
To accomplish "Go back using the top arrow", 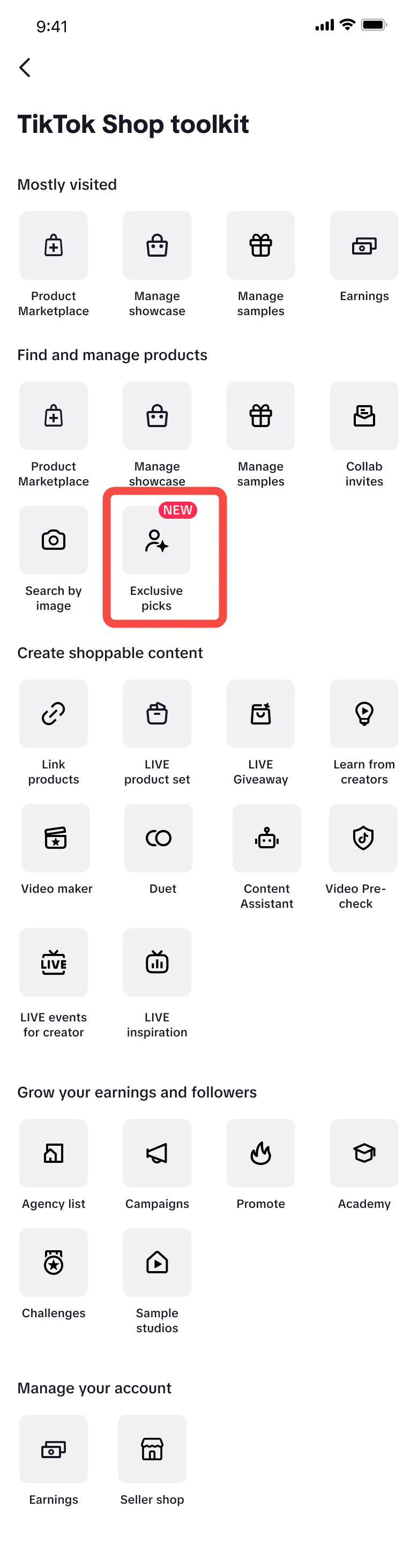I will [25, 68].
